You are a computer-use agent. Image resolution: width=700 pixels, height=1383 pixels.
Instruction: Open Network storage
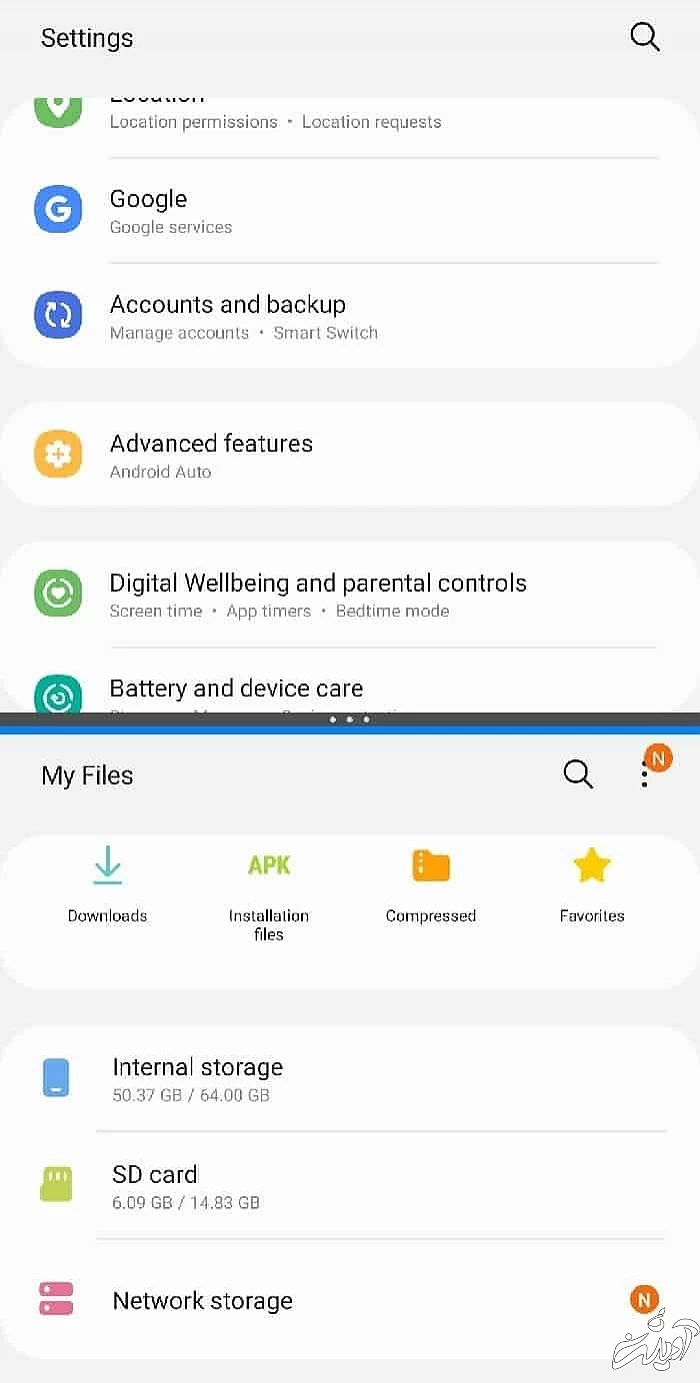pyautogui.click(x=350, y=1300)
